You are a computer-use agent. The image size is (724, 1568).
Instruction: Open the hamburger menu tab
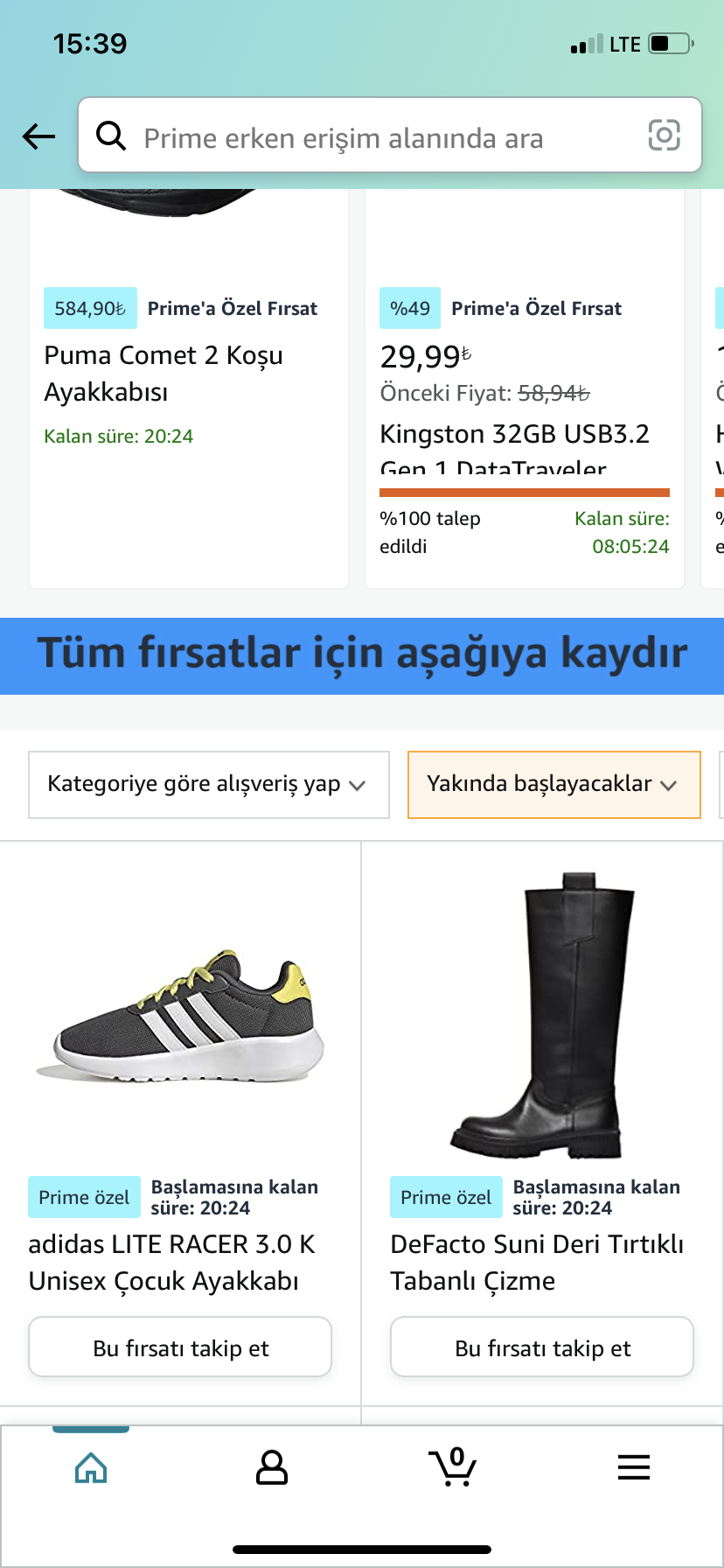coord(634,1467)
